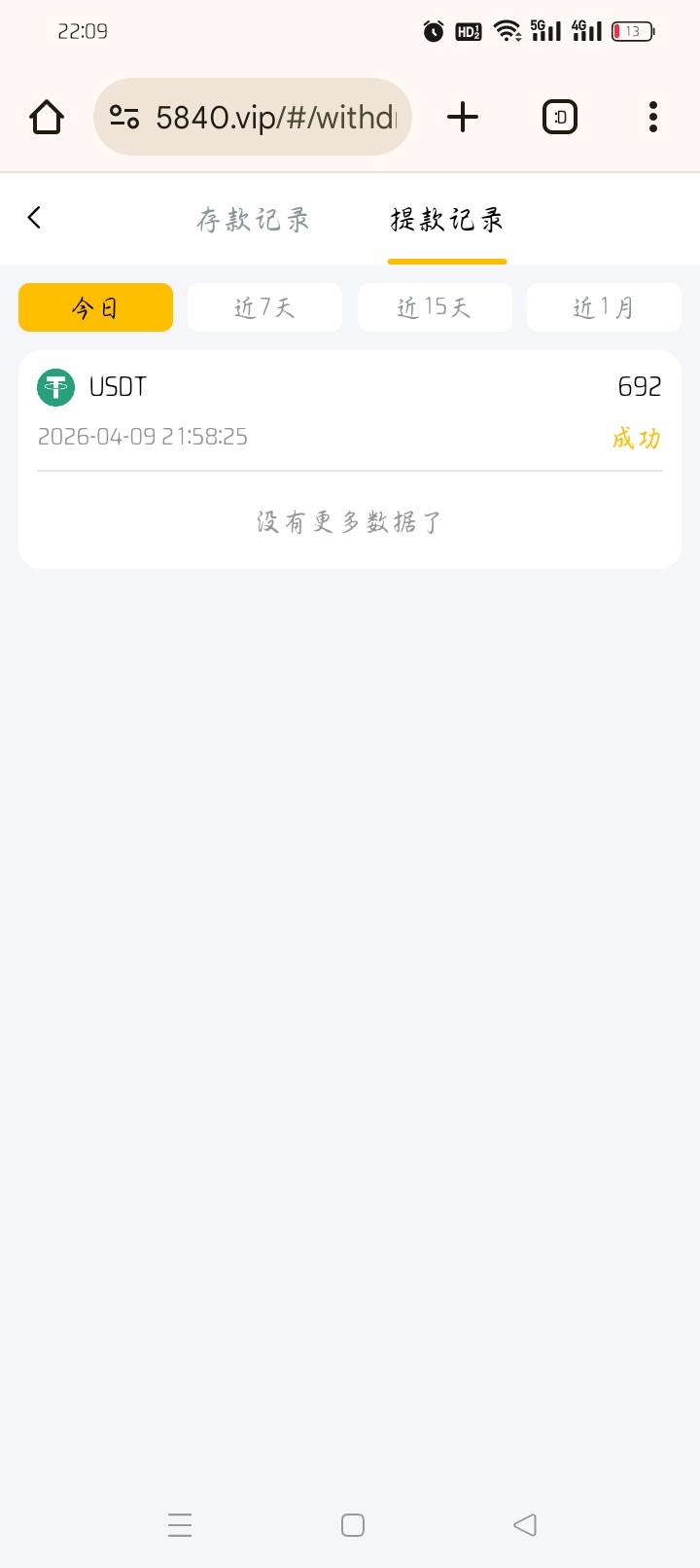The width and height of the screenshot is (700, 1568).
Task: Filter records by 今日
Action: [x=95, y=307]
